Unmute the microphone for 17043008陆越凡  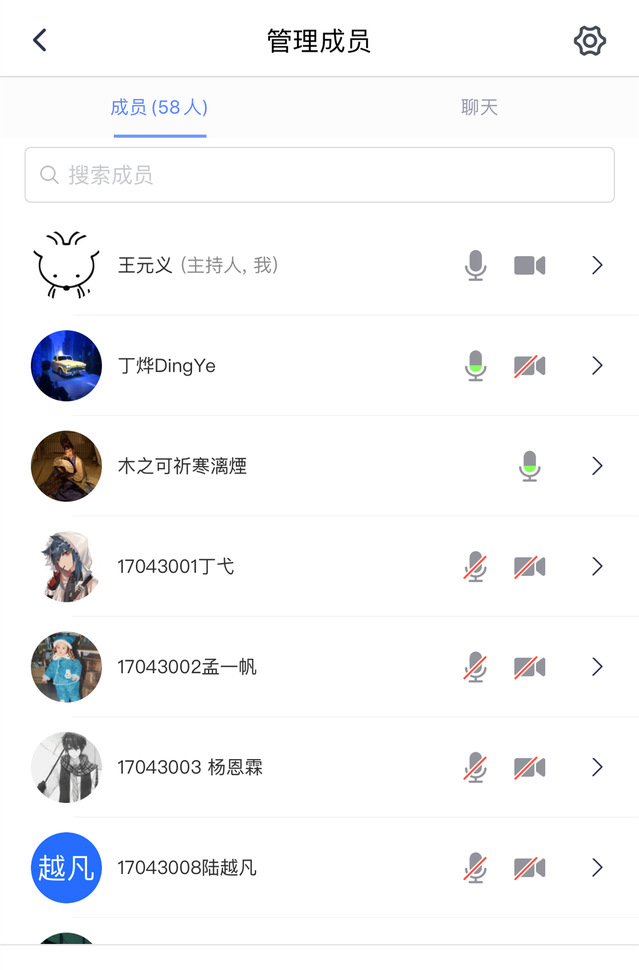click(476, 867)
